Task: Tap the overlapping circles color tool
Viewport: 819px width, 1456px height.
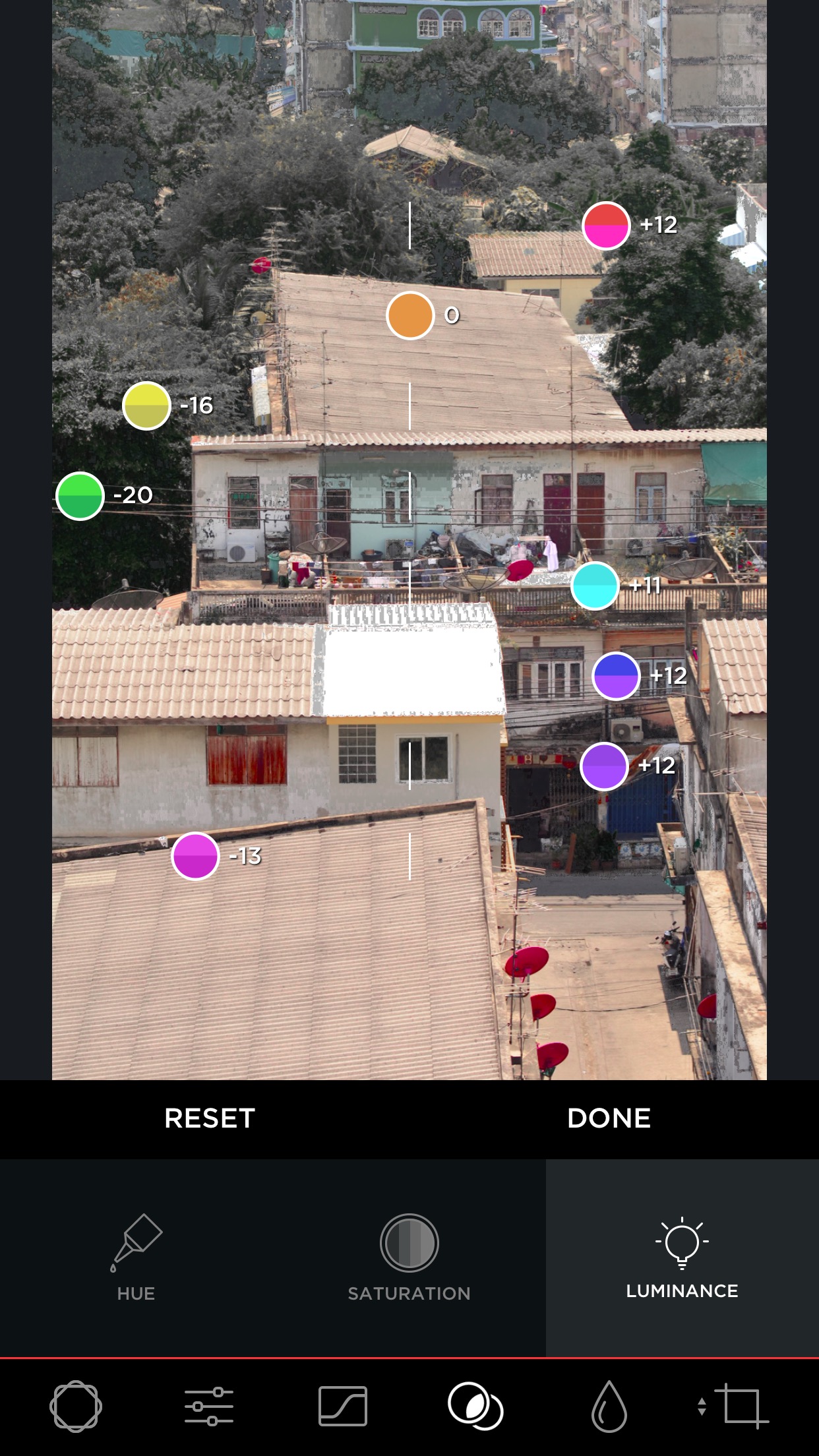Action: [x=475, y=1407]
